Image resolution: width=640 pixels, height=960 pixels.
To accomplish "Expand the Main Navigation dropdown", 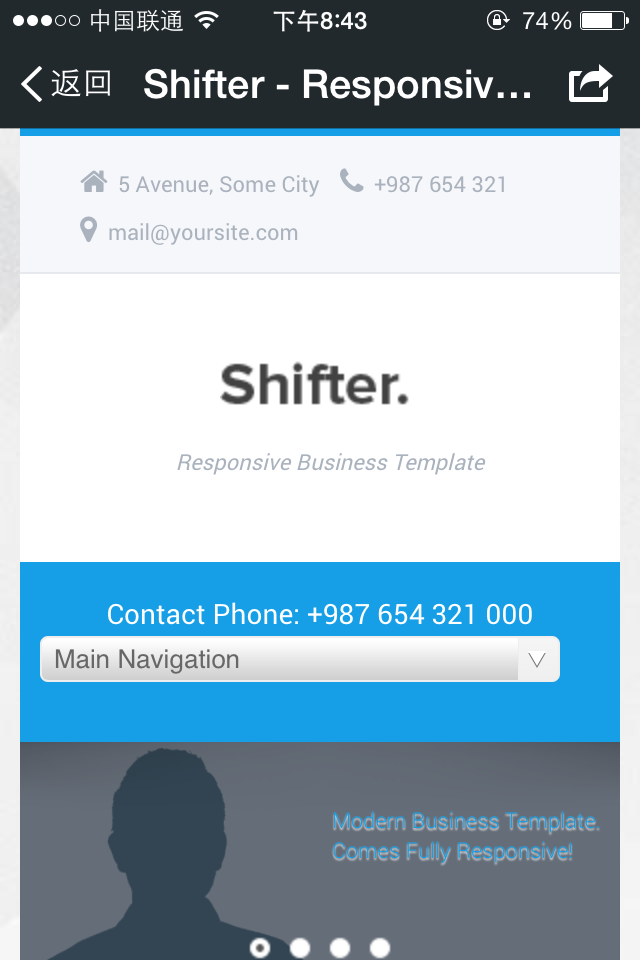I will [300, 660].
